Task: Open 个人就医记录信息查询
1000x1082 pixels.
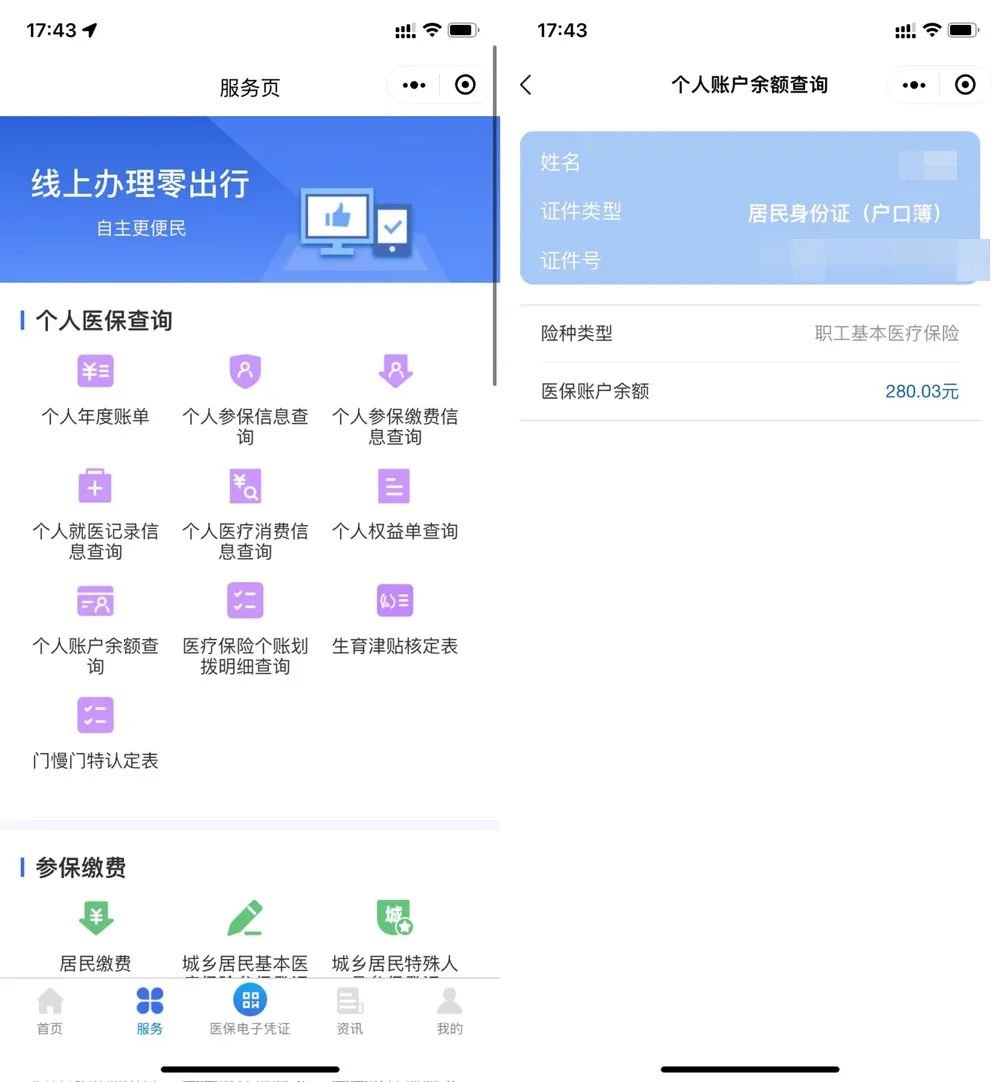Action: tap(95, 510)
